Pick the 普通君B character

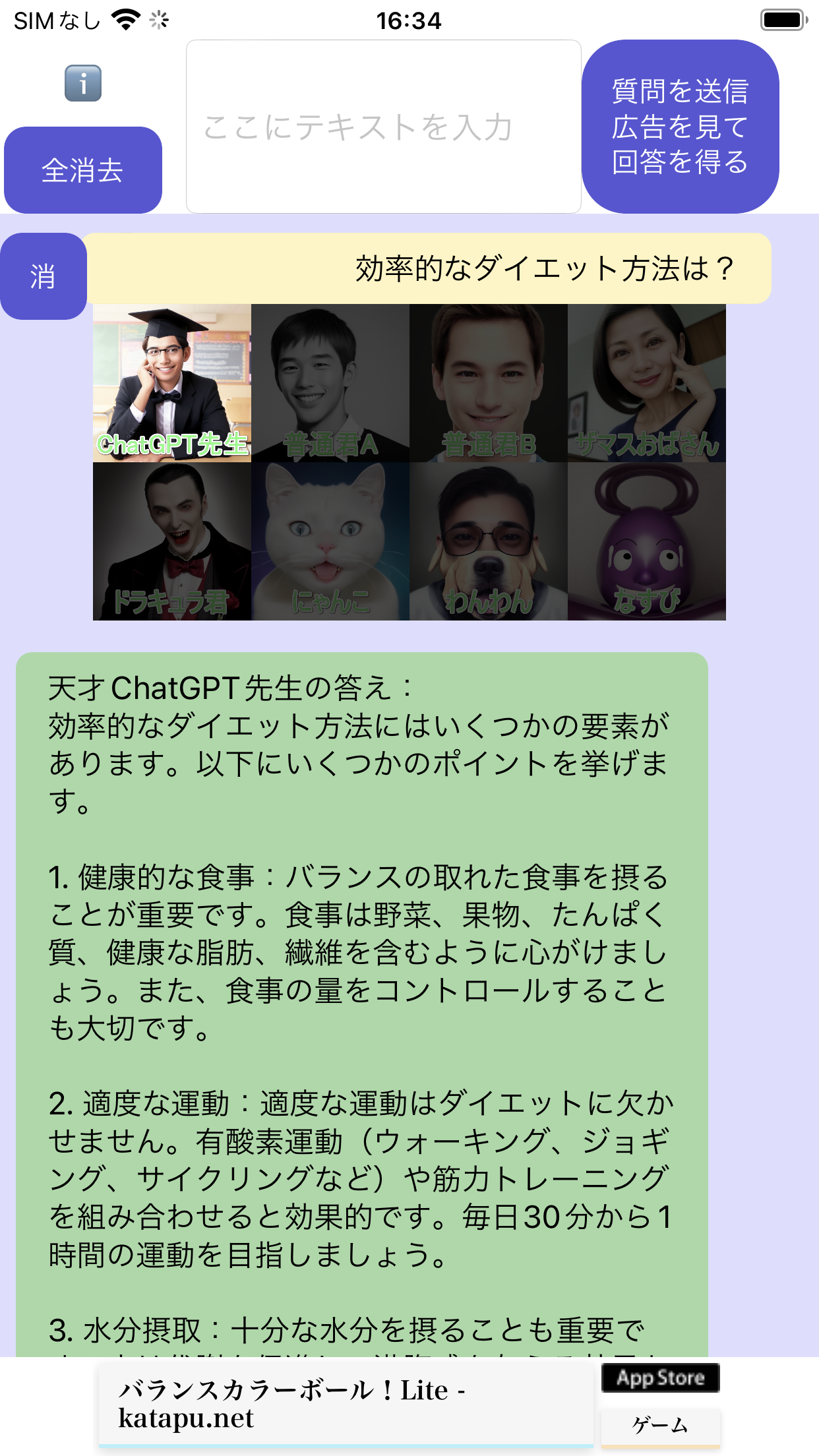click(x=489, y=383)
